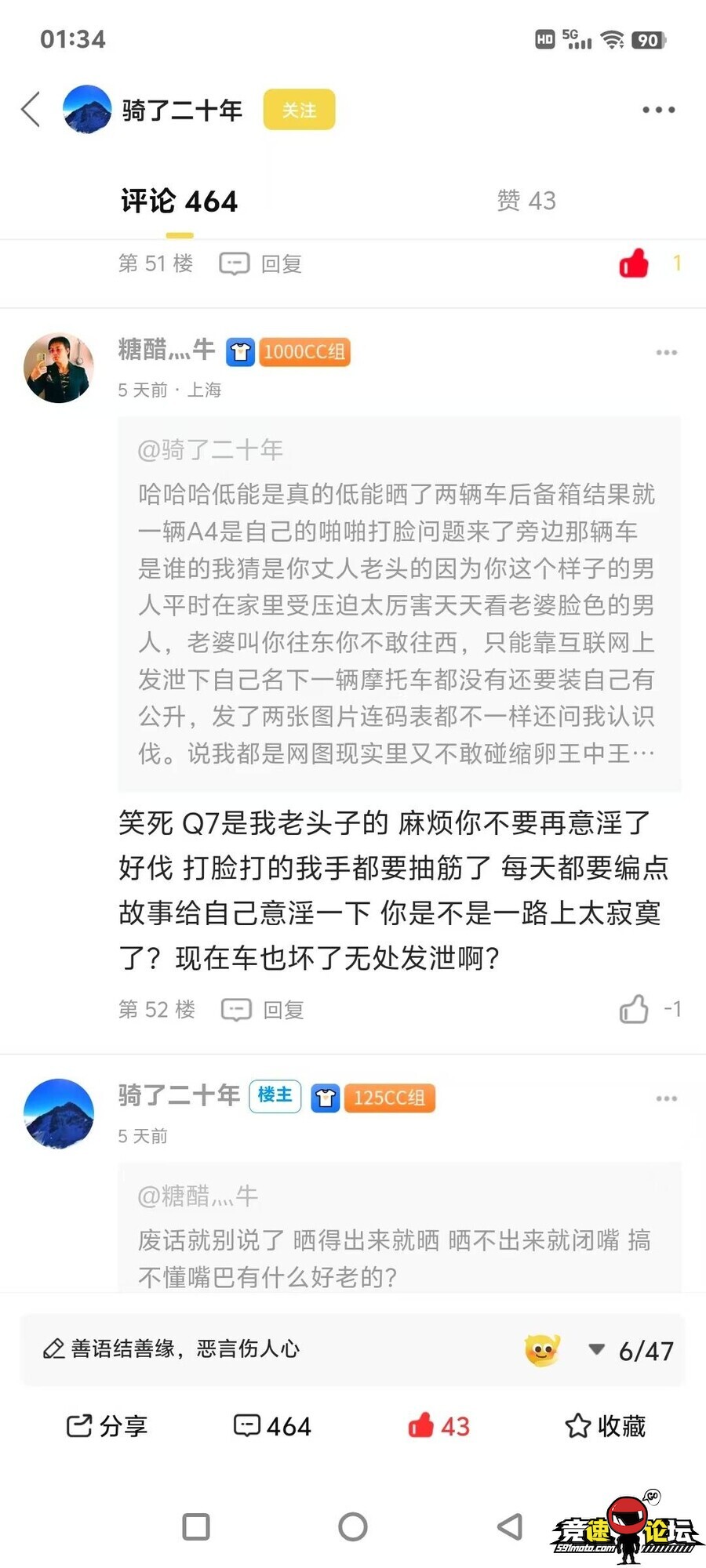Open the top-right overflow menu

click(x=658, y=110)
